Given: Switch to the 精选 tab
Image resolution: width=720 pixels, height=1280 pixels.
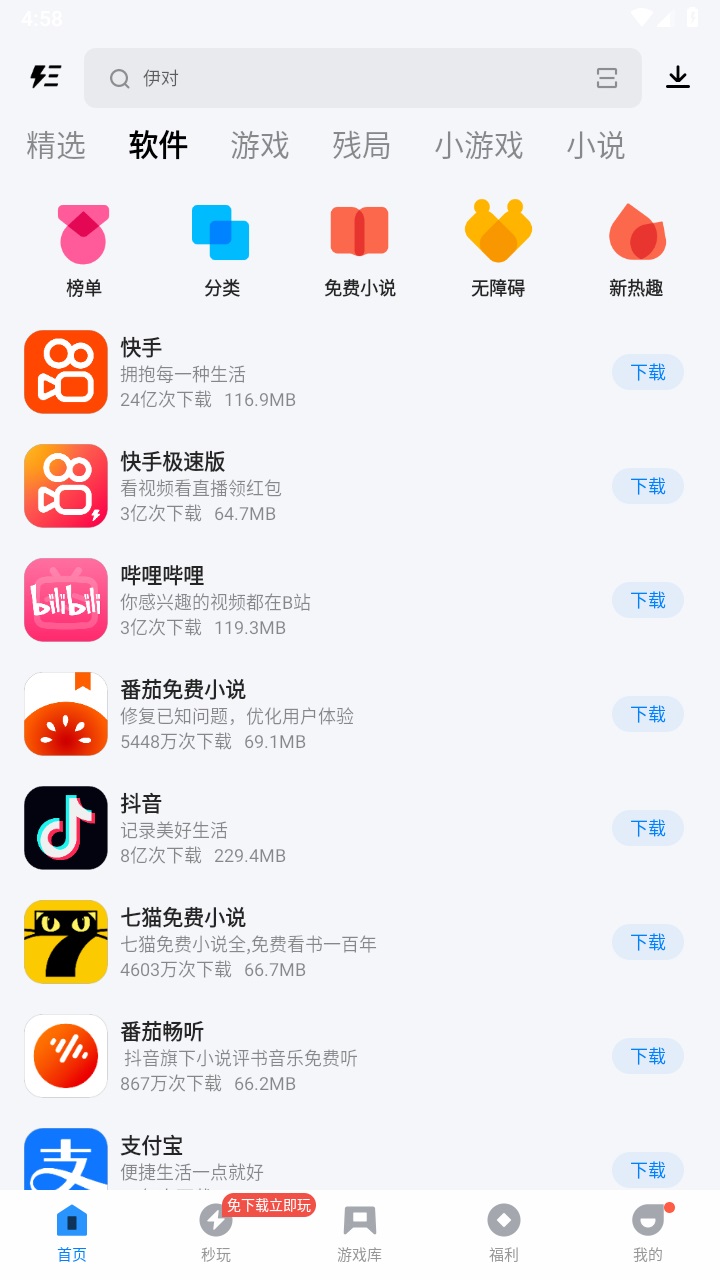Looking at the screenshot, I should pyautogui.click(x=56, y=146).
